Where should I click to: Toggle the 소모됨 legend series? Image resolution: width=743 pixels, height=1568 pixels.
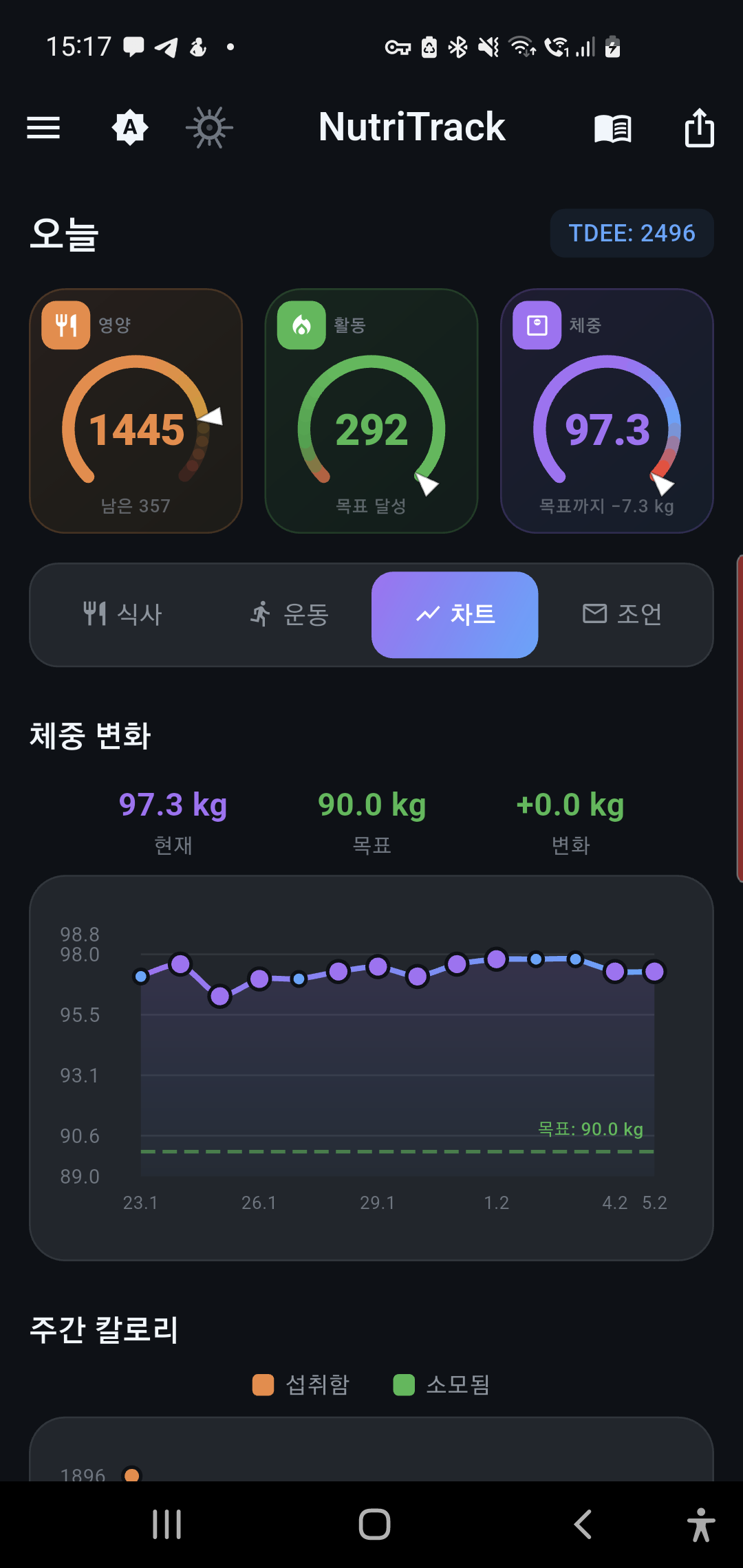point(442,1384)
